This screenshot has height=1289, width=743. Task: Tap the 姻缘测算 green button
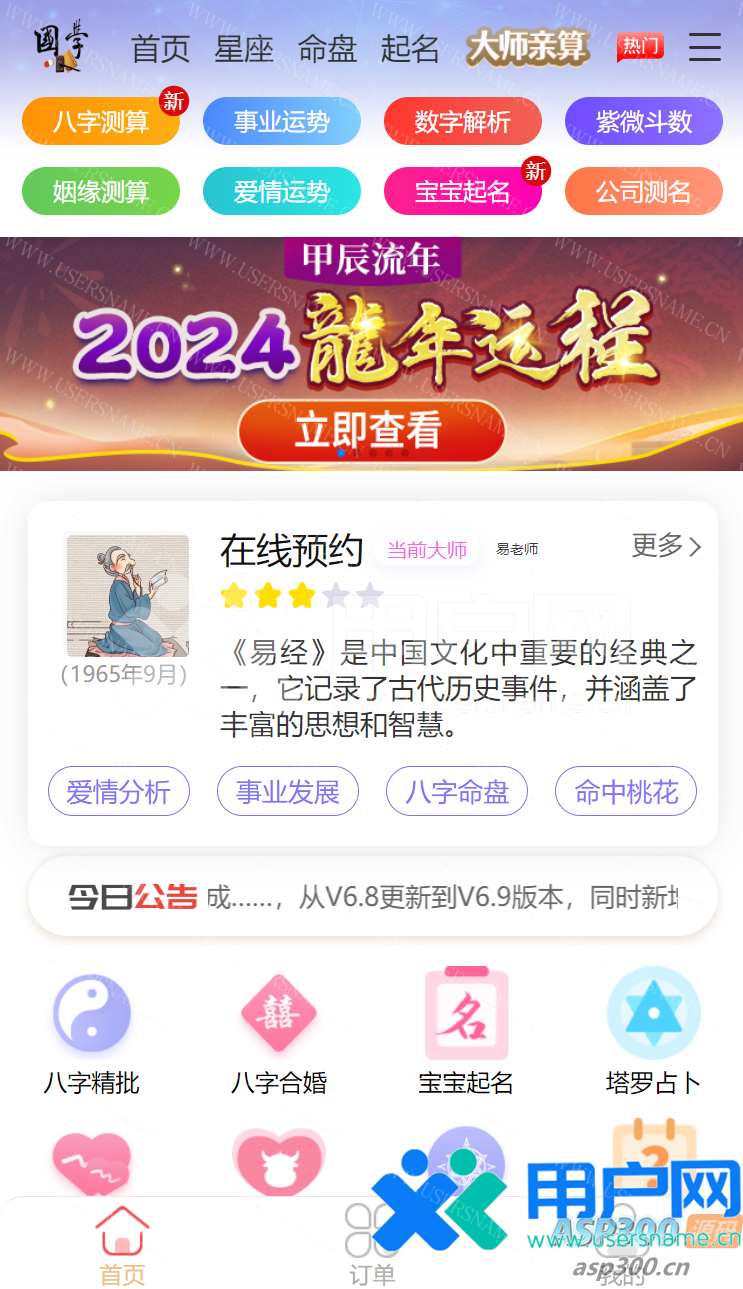101,191
